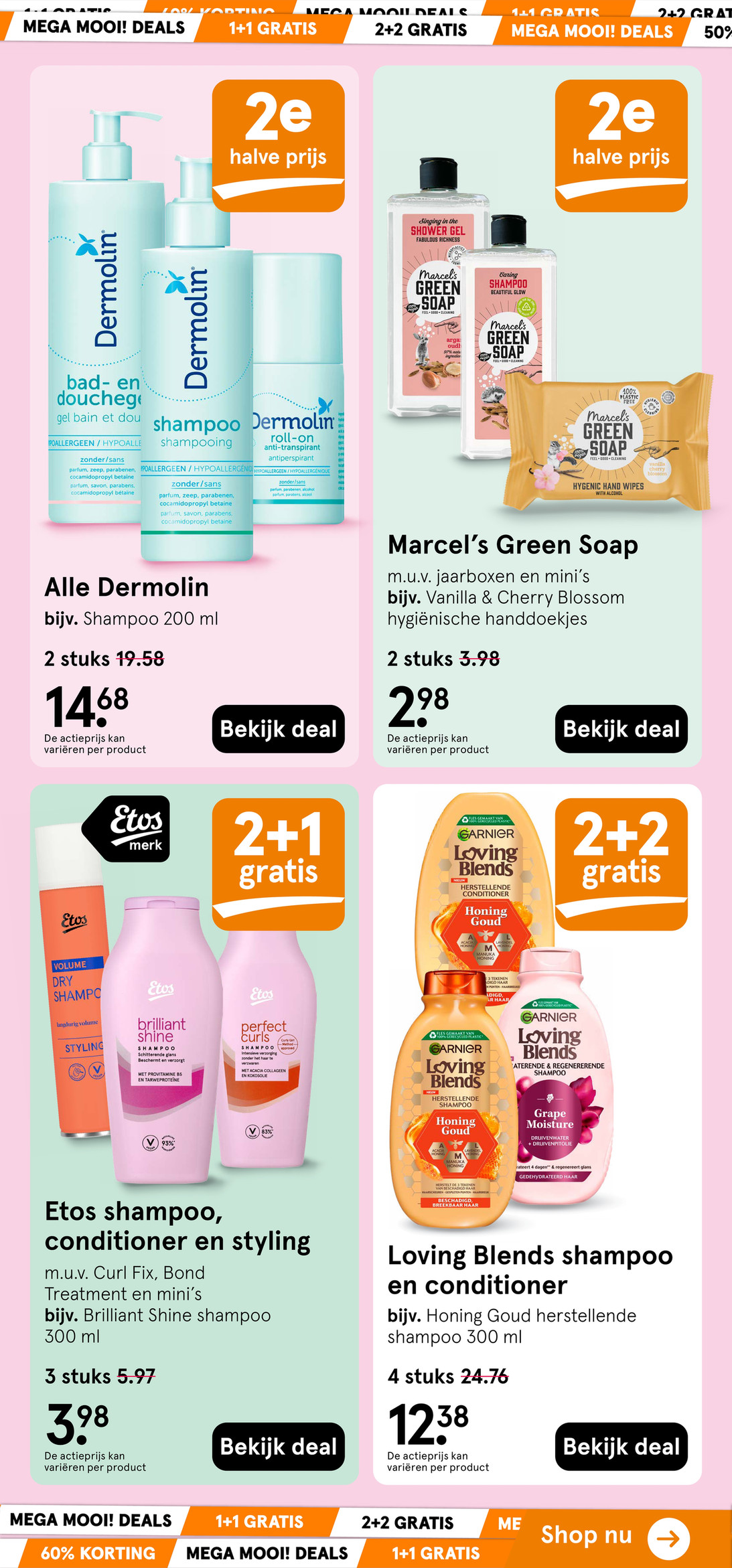Tap the Shop nu arrow button
Viewport: 732px width, 1568px height.
tap(668, 1539)
